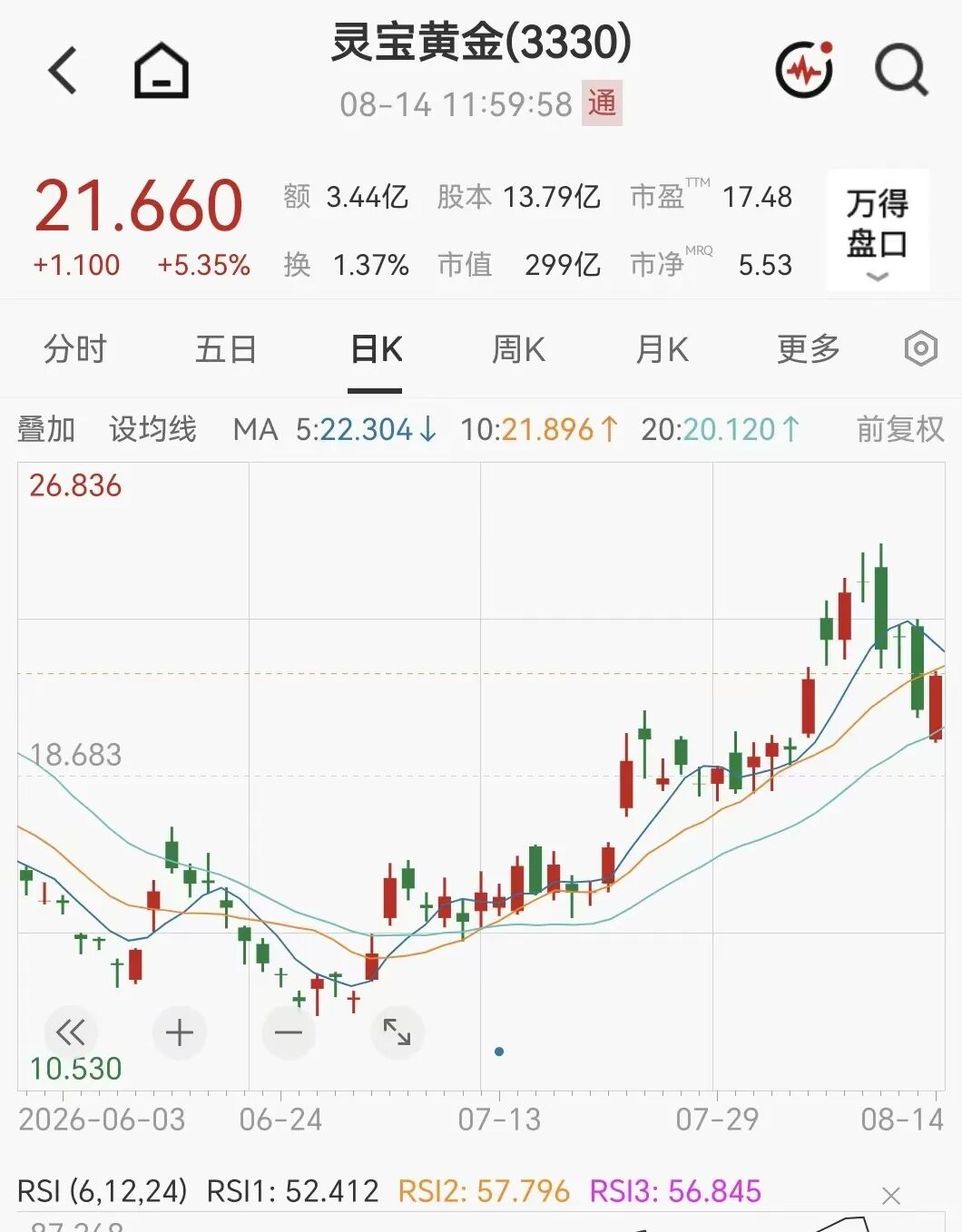
Task: Open chart settings hexagon icon
Action: pos(920,348)
